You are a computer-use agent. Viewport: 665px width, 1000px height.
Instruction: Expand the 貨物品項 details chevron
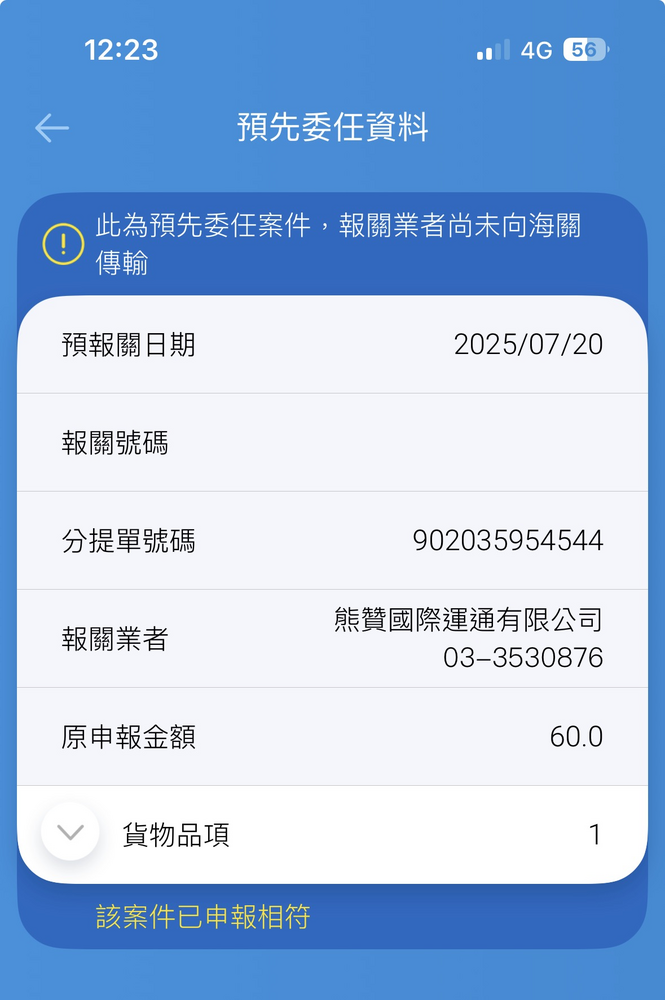click(70, 832)
